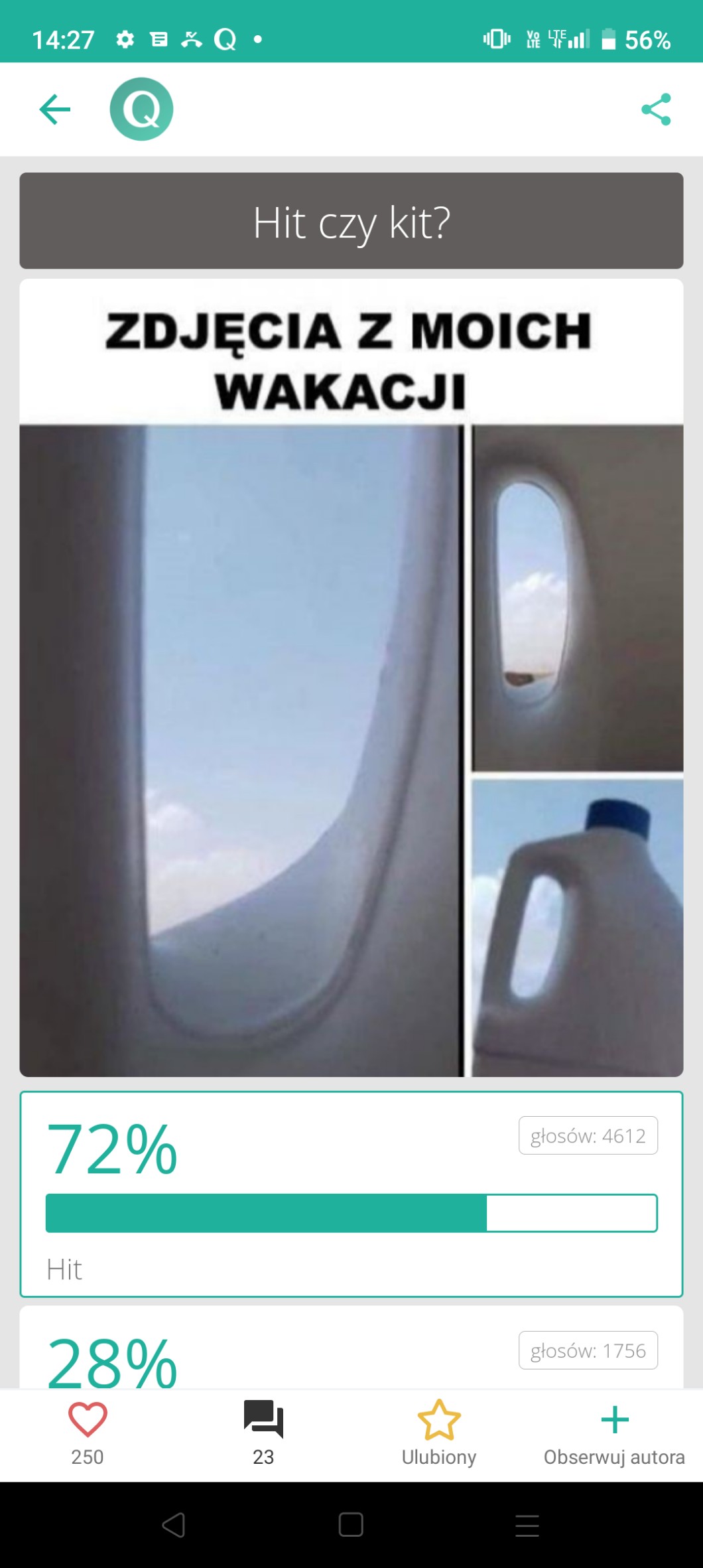Go to the system home screen
Image resolution: width=703 pixels, height=1568 pixels.
tap(351, 1524)
